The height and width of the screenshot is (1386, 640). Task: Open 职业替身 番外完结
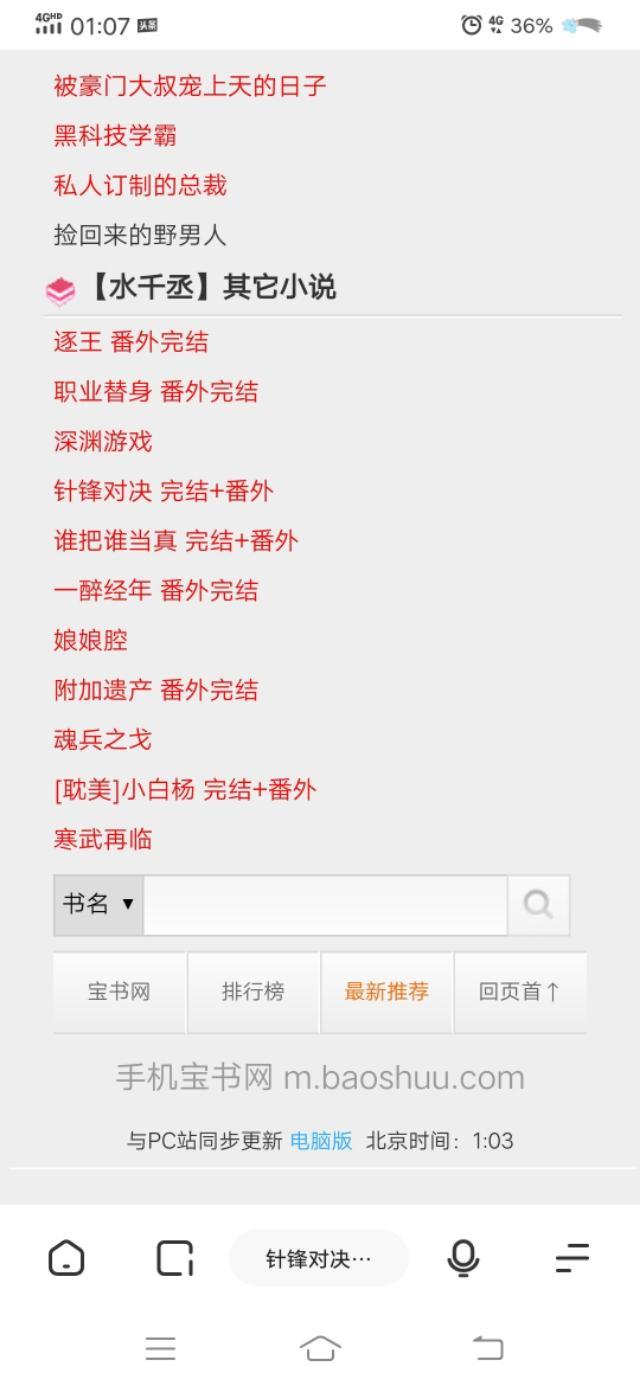pos(156,392)
